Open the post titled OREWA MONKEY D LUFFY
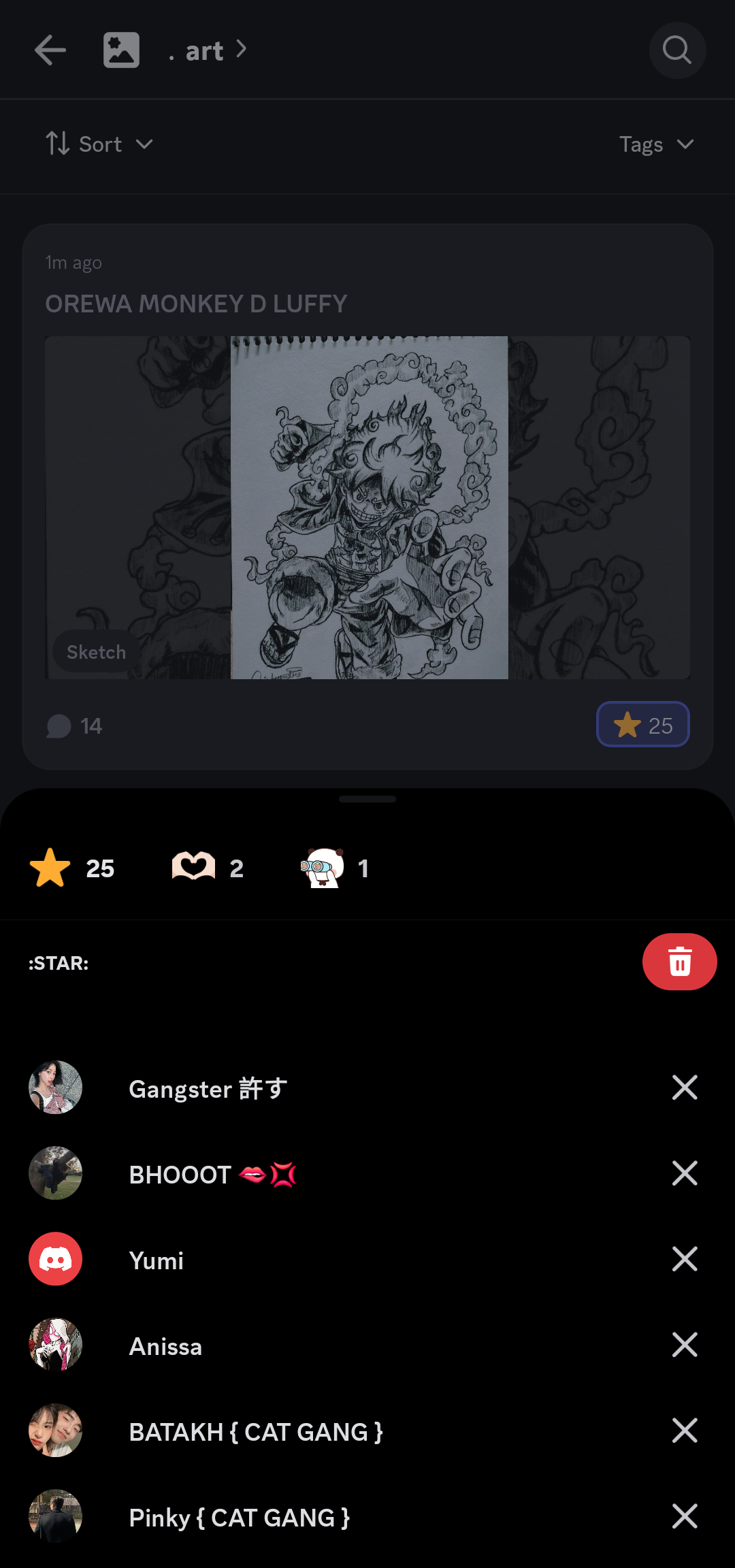The height and width of the screenshot is (1568, 735). point(196,303)
